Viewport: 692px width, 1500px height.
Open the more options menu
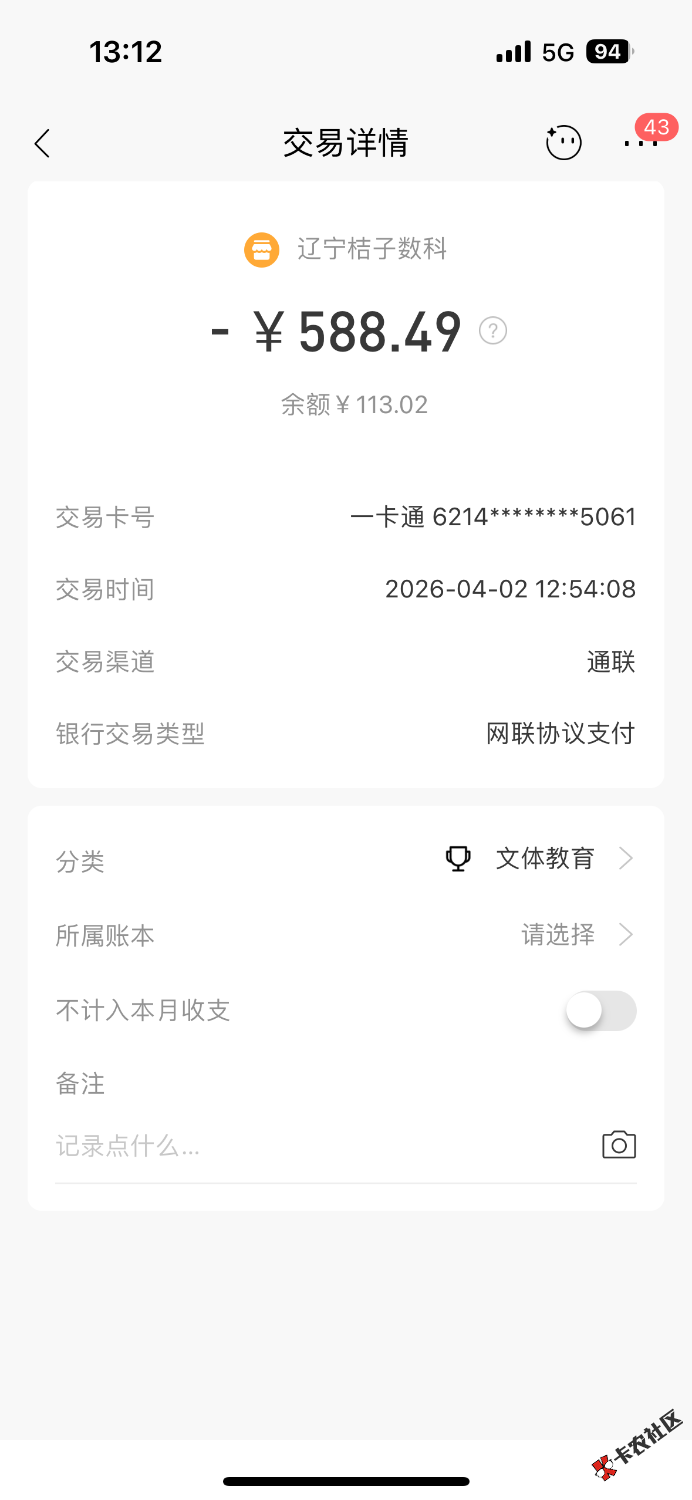point(640,143)
